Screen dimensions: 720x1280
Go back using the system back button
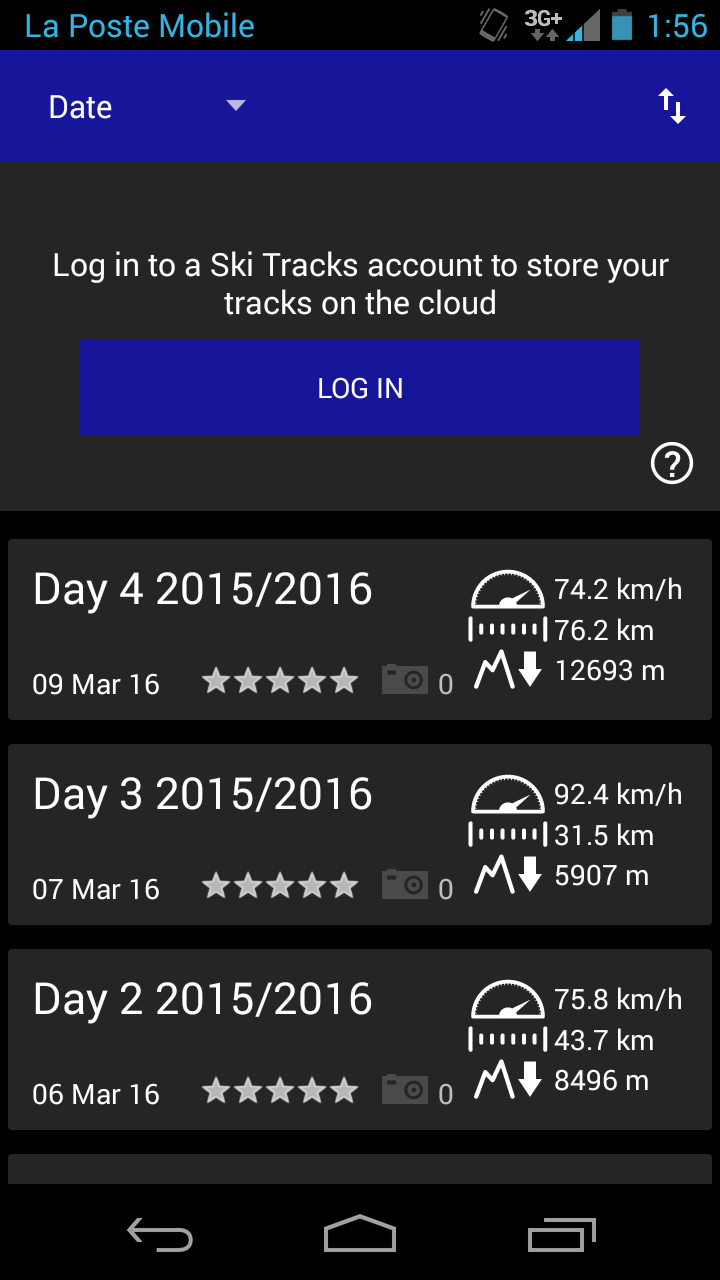click(x=160, y=1234)
